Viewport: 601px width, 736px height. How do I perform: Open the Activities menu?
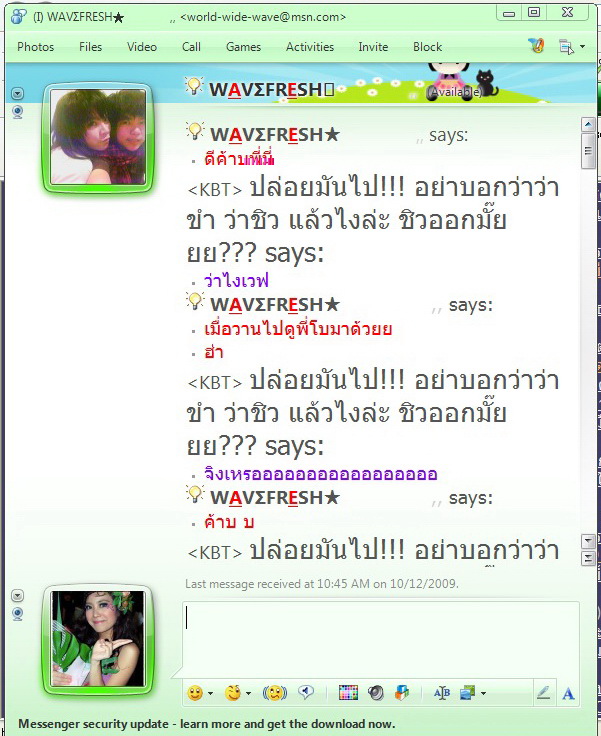[310, 47]
